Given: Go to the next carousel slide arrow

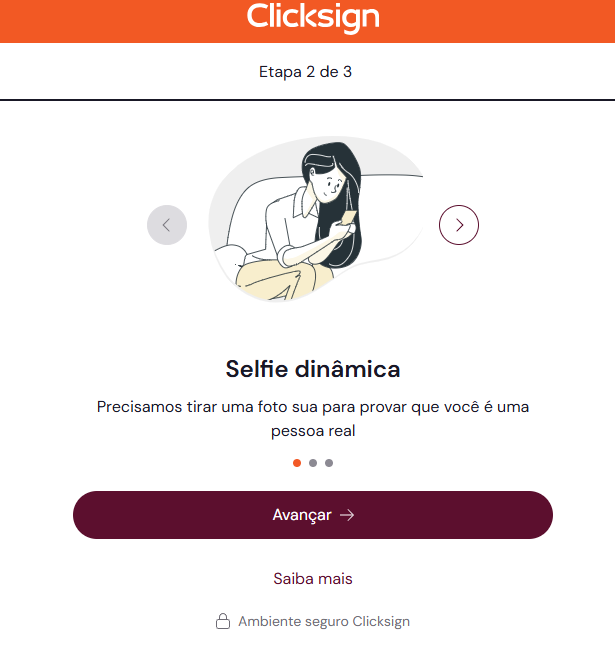Looking at the screenshot, I should click(459, 225).
